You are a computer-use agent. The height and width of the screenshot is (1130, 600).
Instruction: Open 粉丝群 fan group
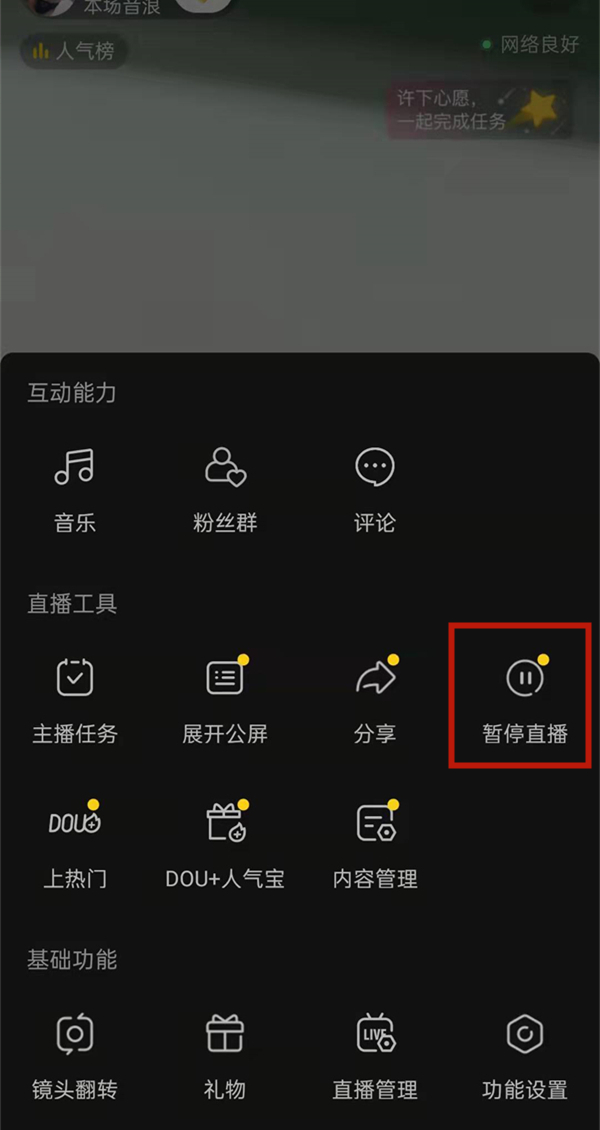[x=225, y=488]
